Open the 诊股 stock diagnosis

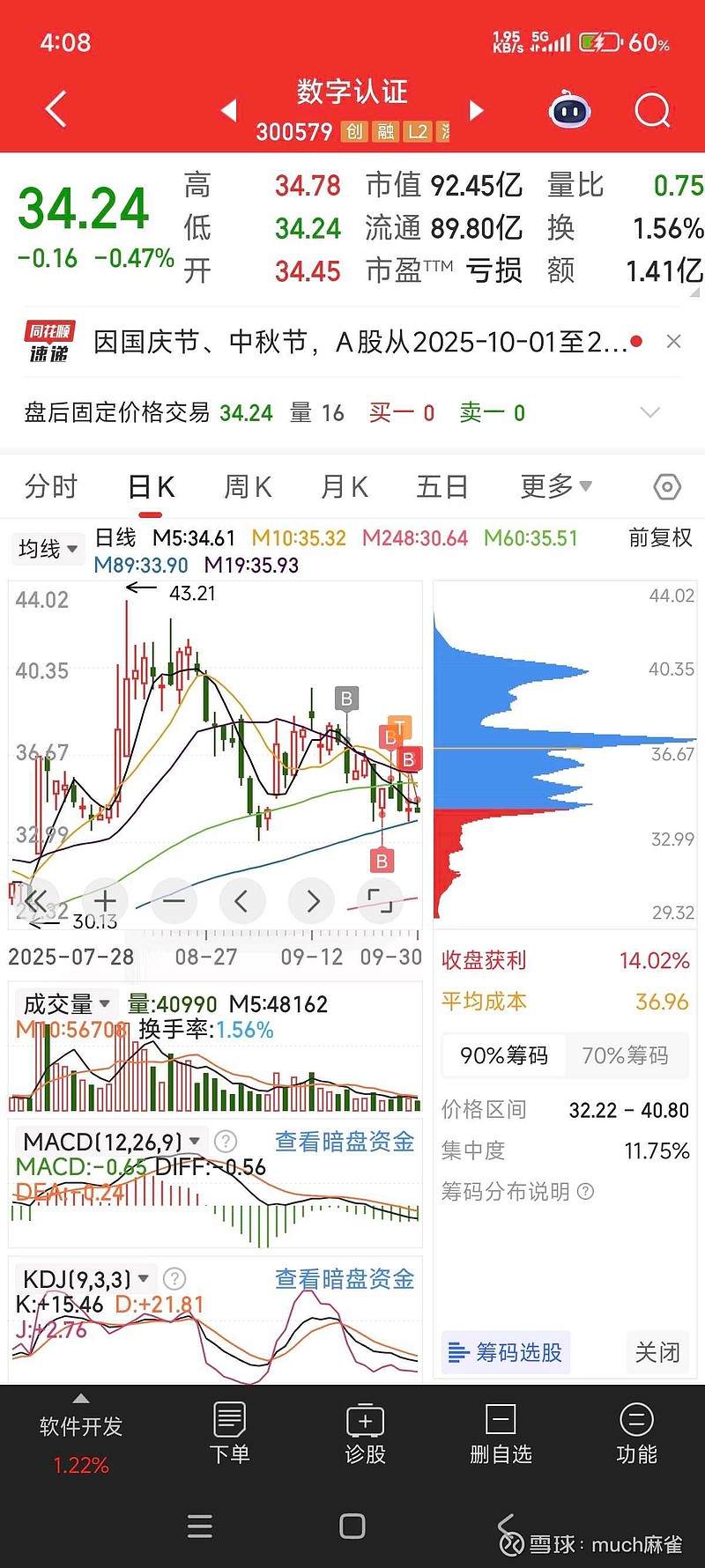[x=365, y=1433]
